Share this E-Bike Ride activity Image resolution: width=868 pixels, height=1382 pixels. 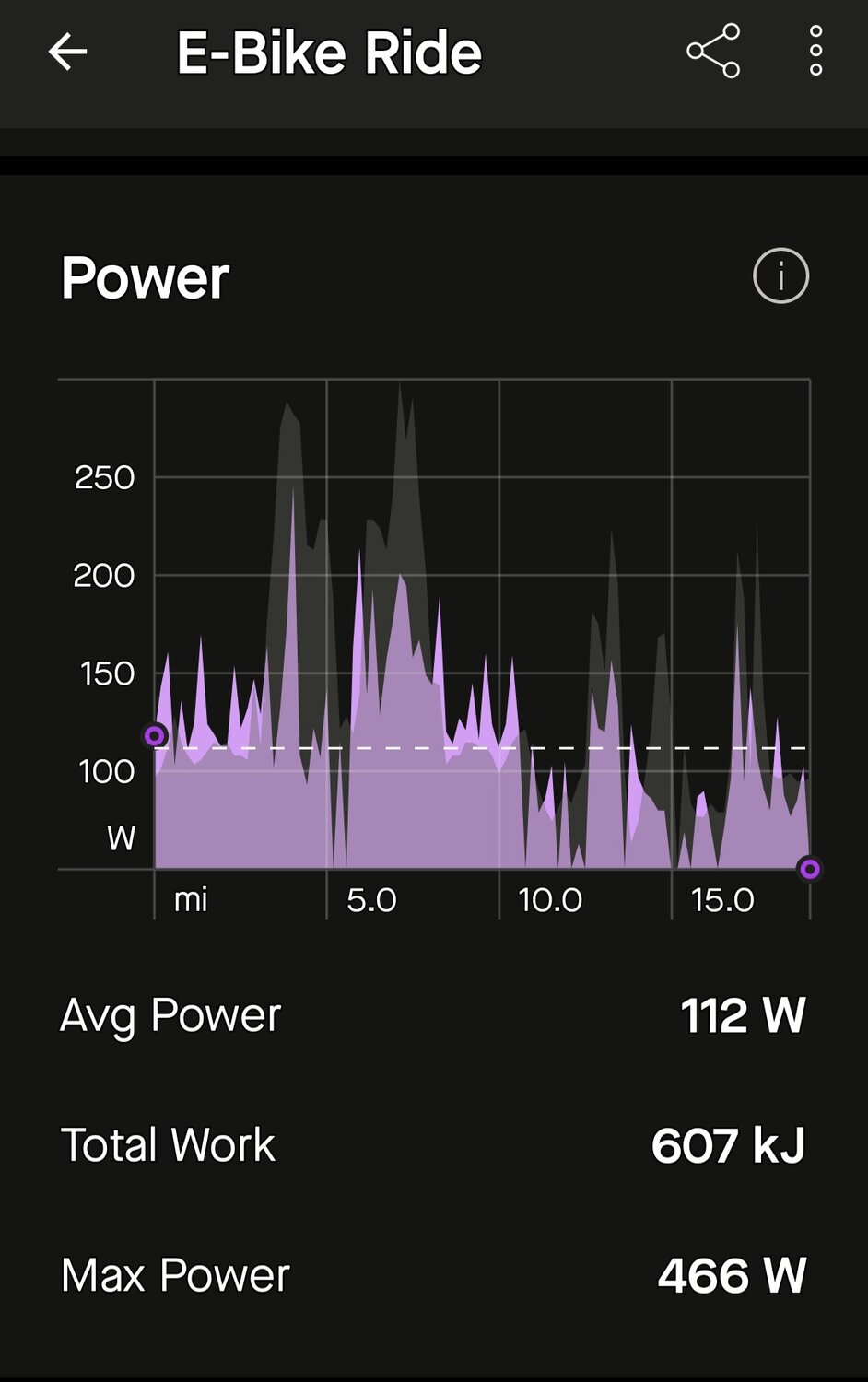(x=713, y=51)
